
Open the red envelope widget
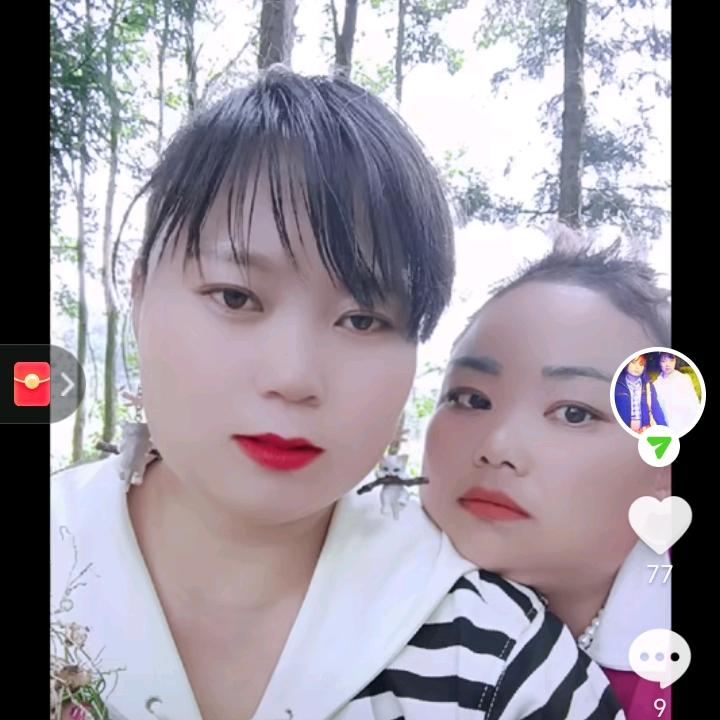[32, 384]
